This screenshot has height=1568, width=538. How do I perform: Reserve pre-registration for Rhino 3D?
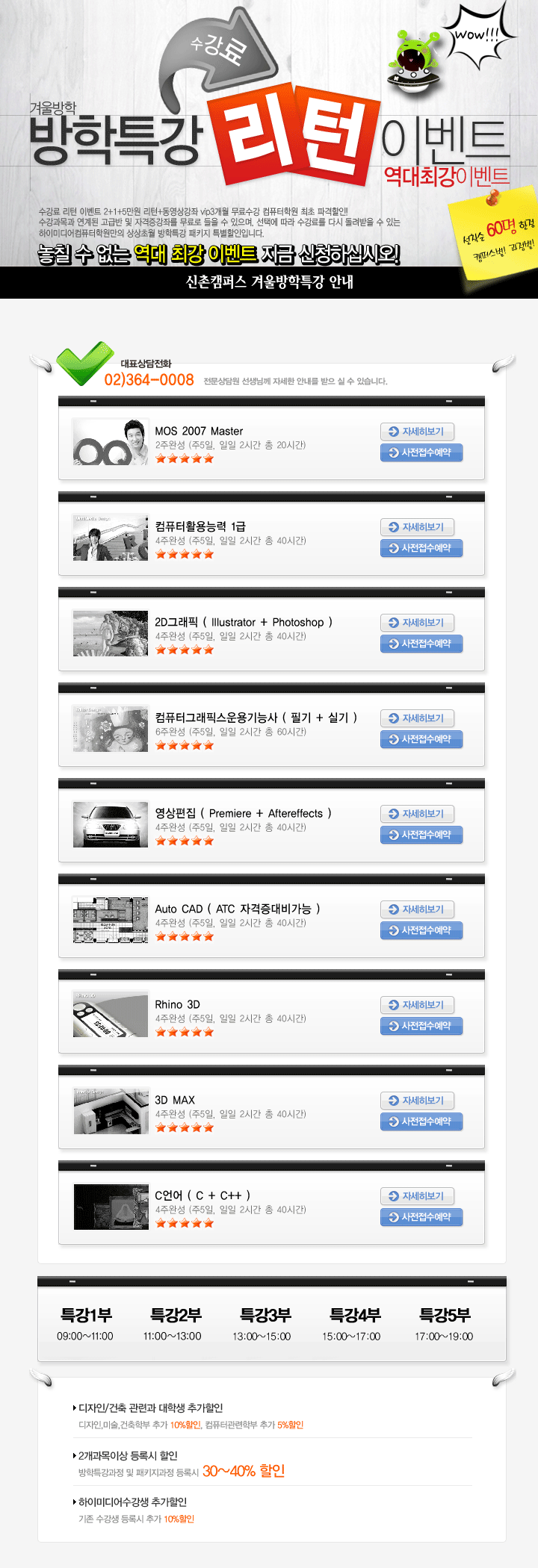421,1026
